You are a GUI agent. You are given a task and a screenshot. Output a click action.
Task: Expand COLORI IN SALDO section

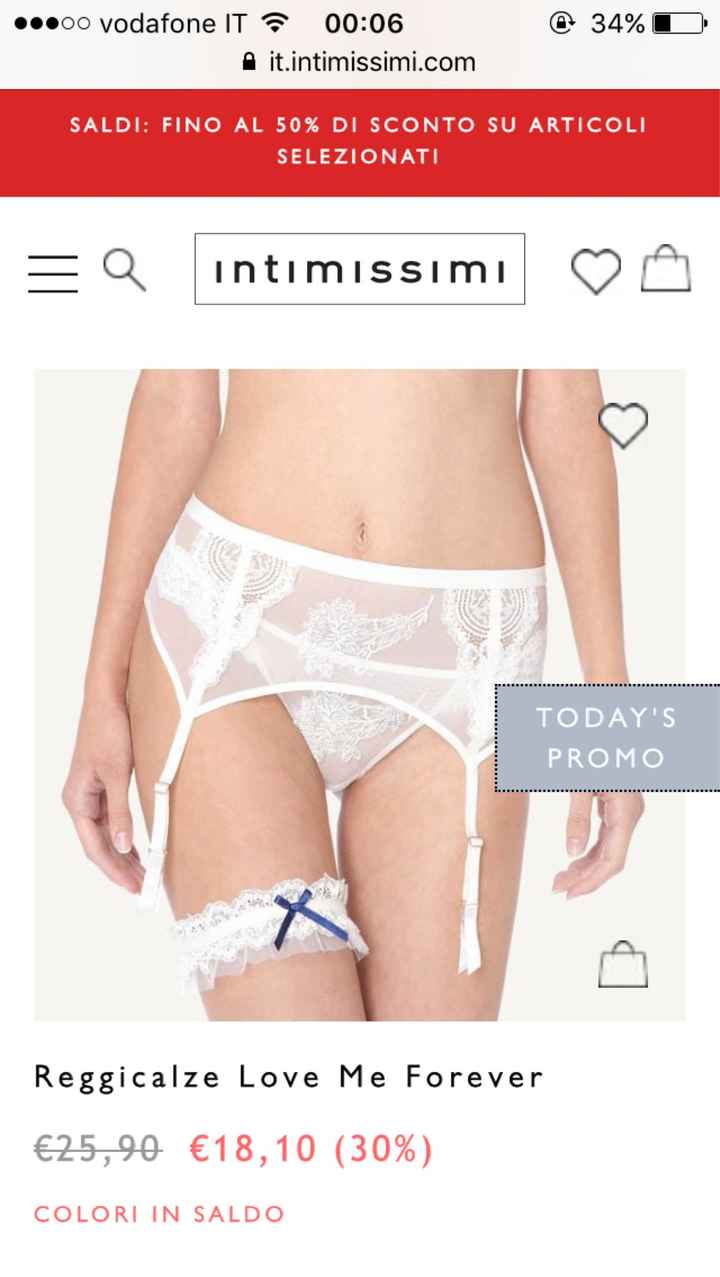coord(158,1213)
